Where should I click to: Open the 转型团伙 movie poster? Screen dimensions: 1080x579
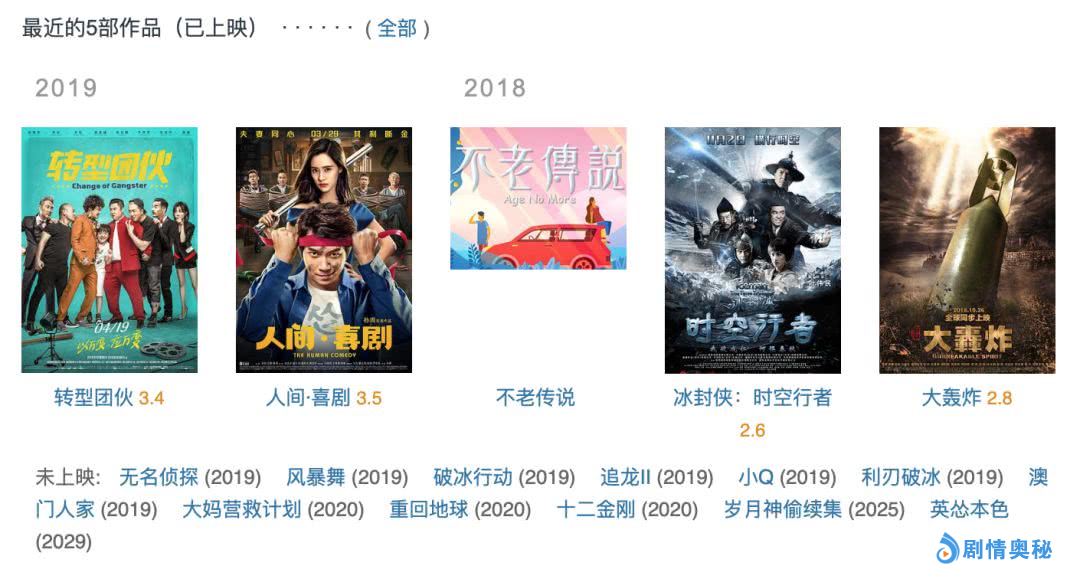coord(109,250)
